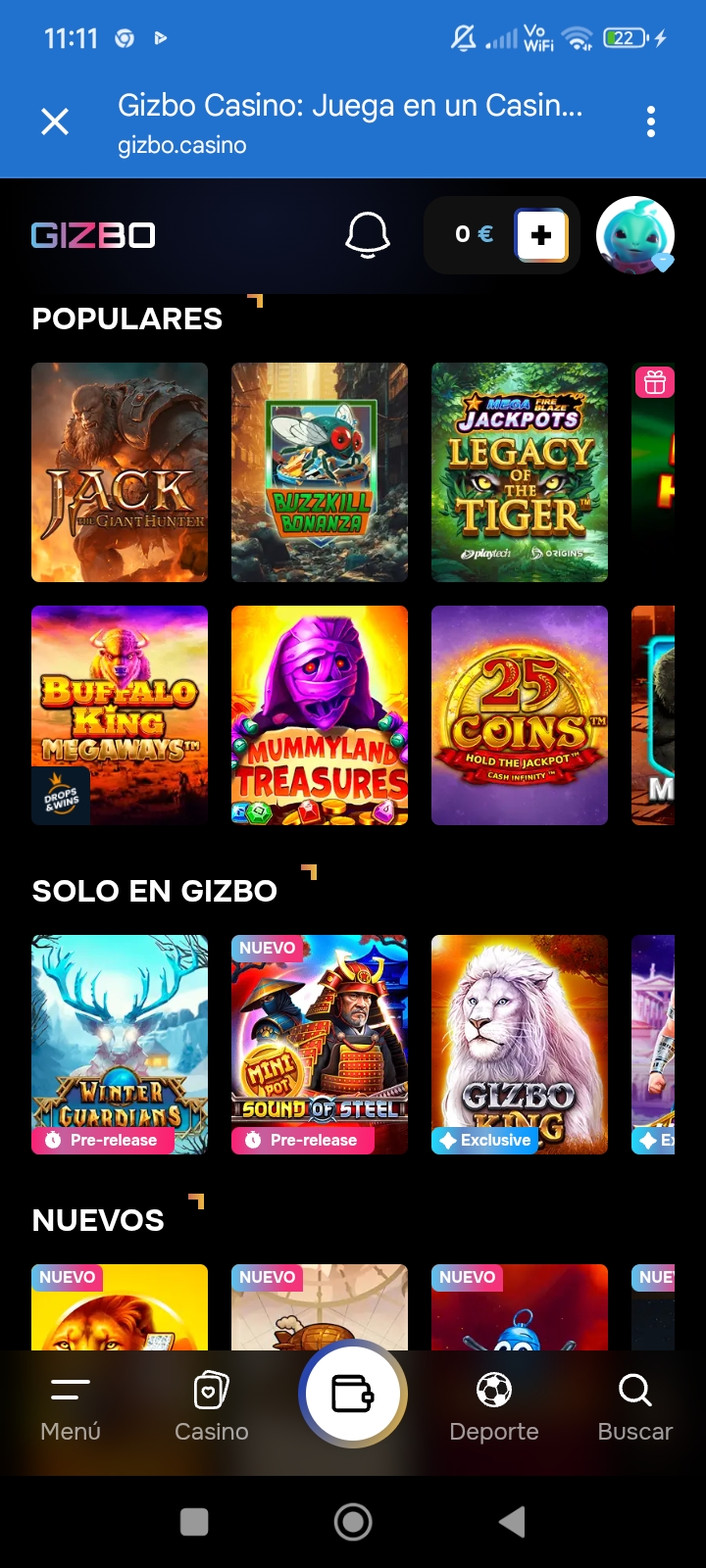Open Sound of Steel game
Image resolution: width=706 pixels, height=1568 pixels.
(x=320, y=1044)
